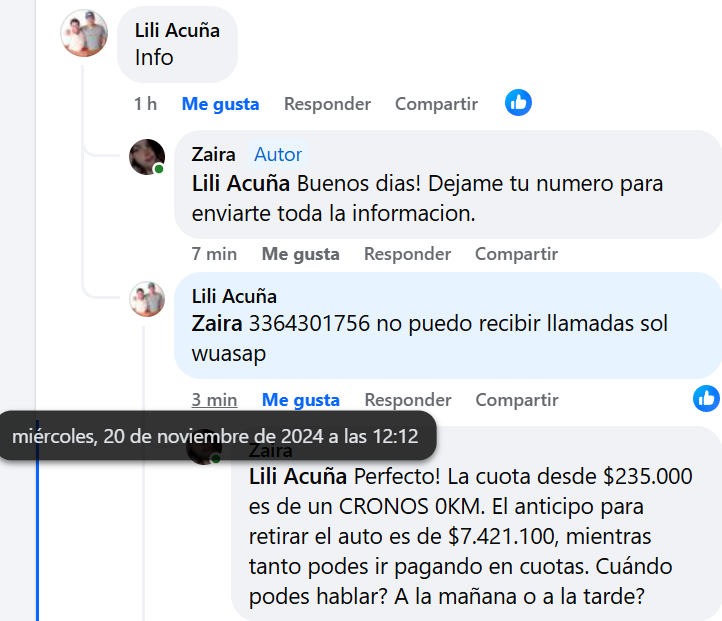Image resolution: width=722 pixels, height=621 pixels.
Task: Open Zaira's profile photo on first reply
Action: coord(147,157)
